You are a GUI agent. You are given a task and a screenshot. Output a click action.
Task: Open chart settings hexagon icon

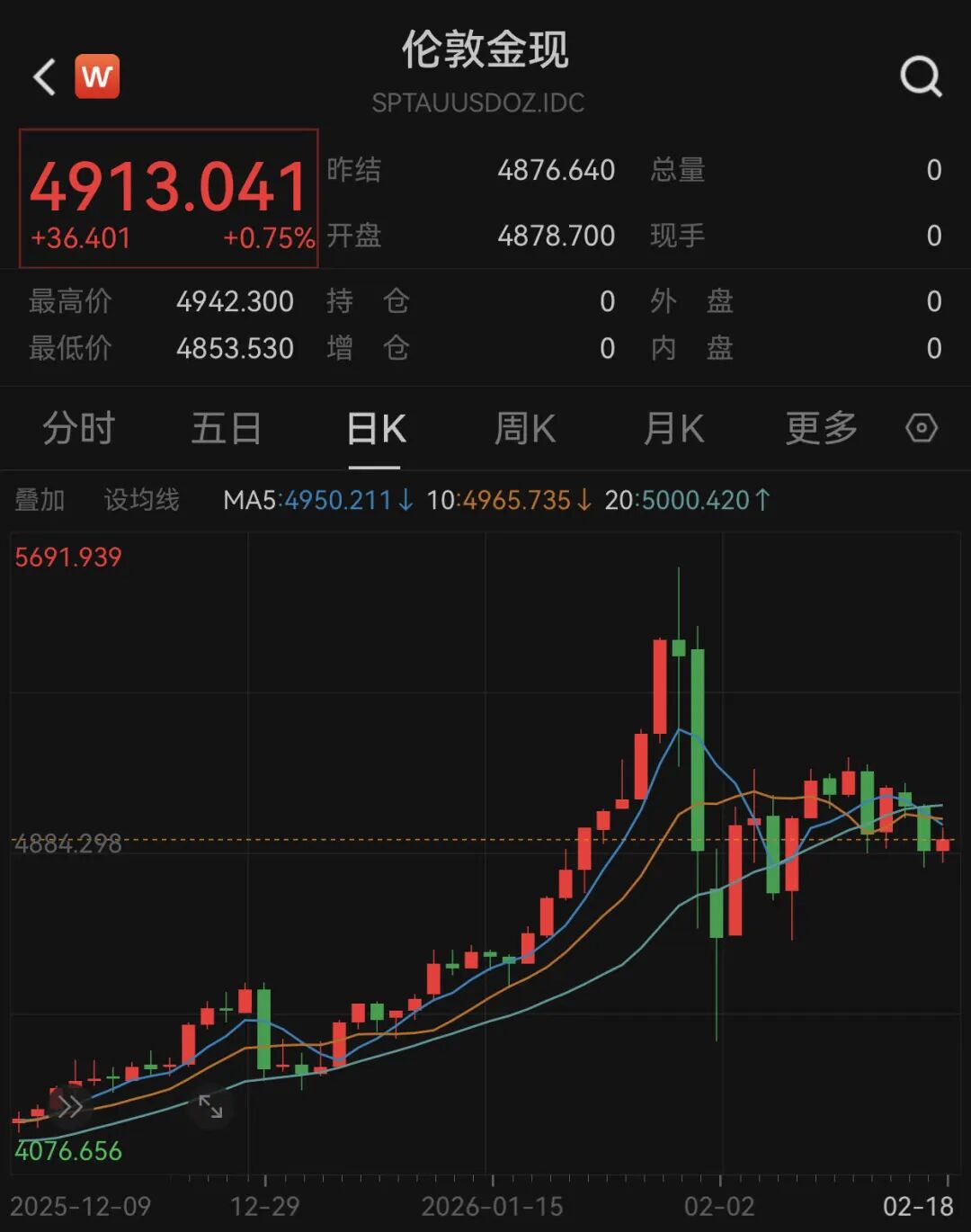pos(922,428)
